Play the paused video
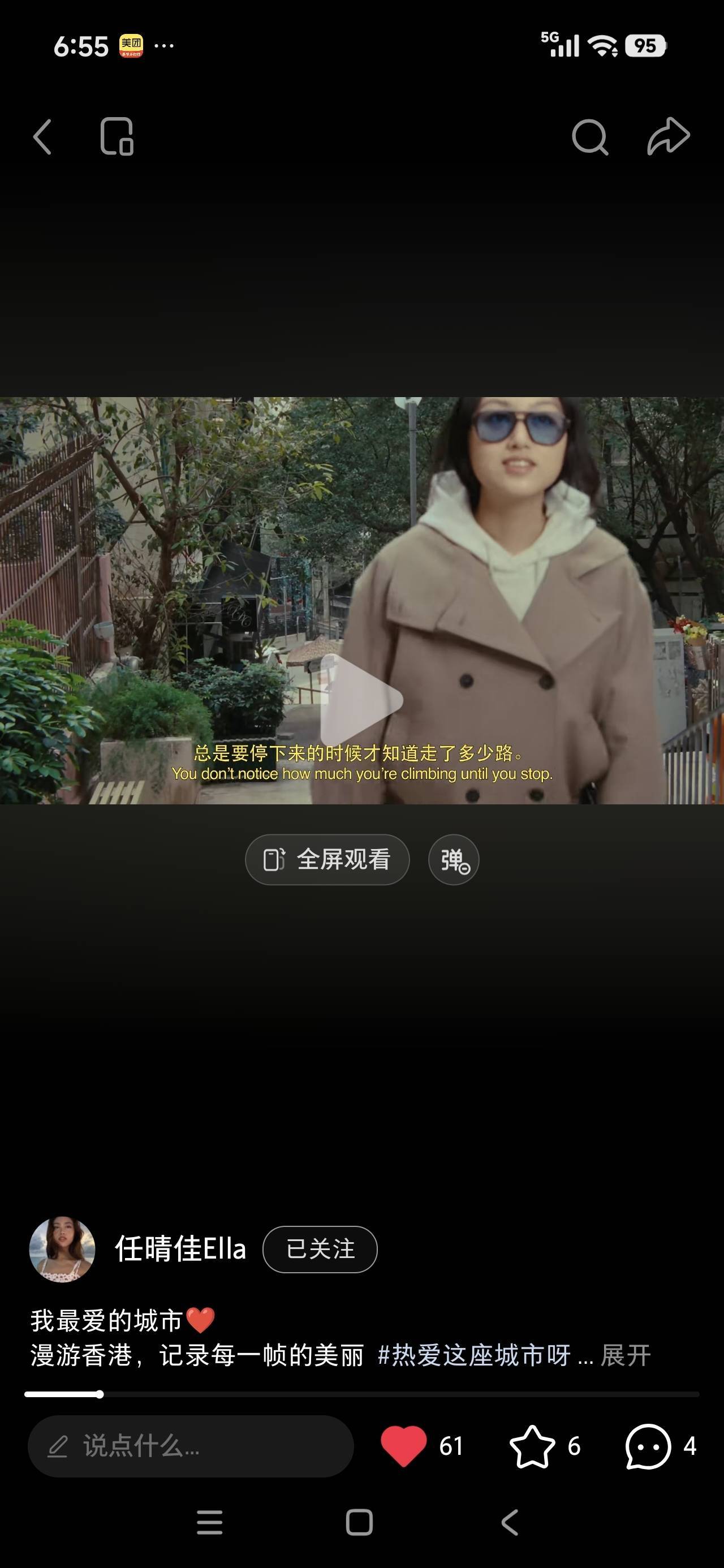 point(361,700)
